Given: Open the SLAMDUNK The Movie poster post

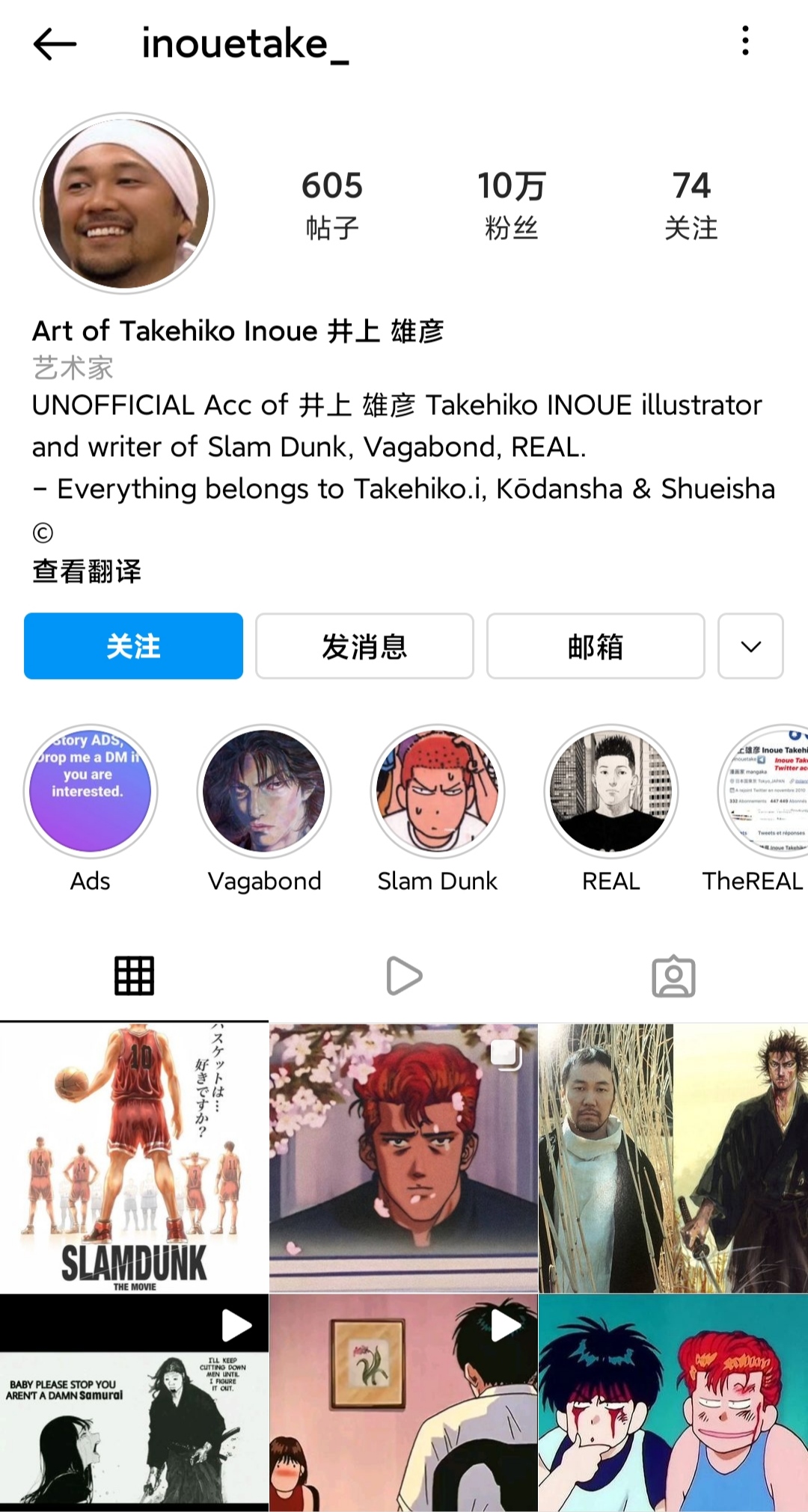Looking at the screenshot, I should pos(134,1158).
